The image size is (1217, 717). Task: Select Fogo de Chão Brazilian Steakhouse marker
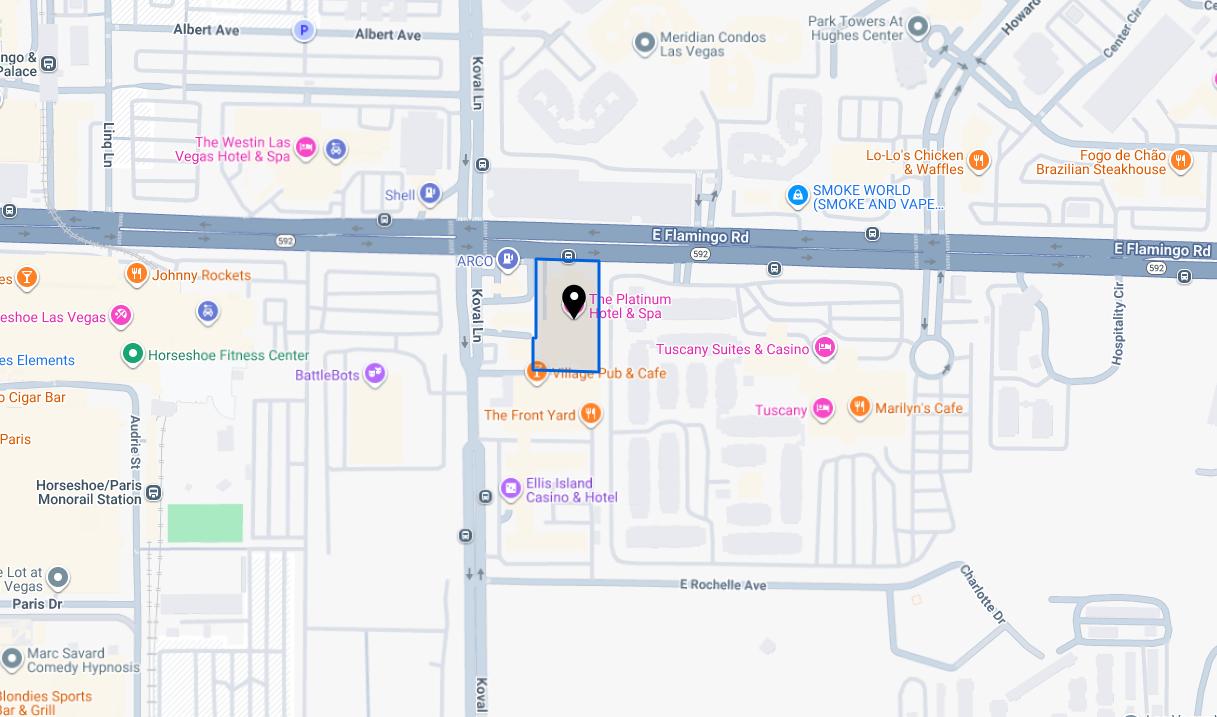click(x=1181, y=160)
